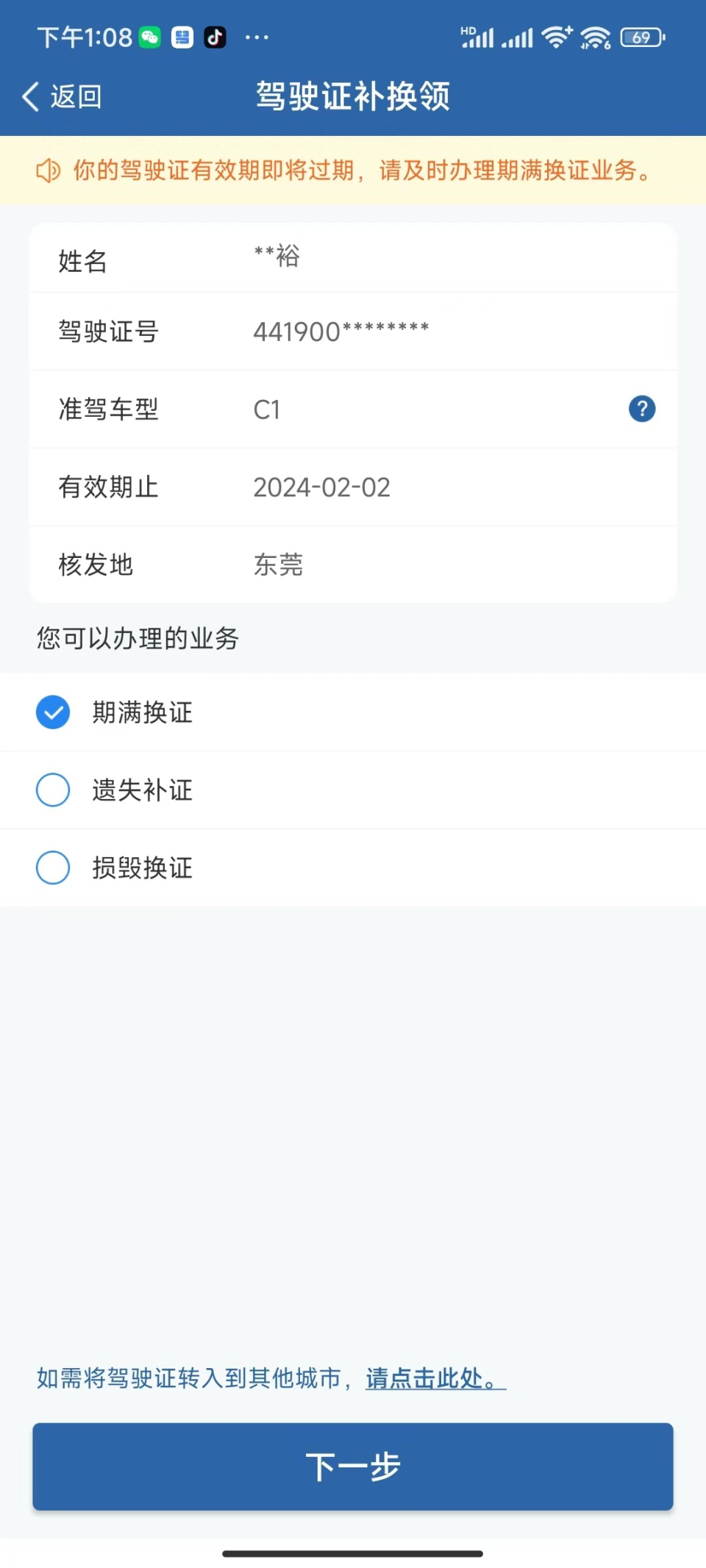
Task: Tap the 下一步 button to continue
Action: tap(353, 1467)
